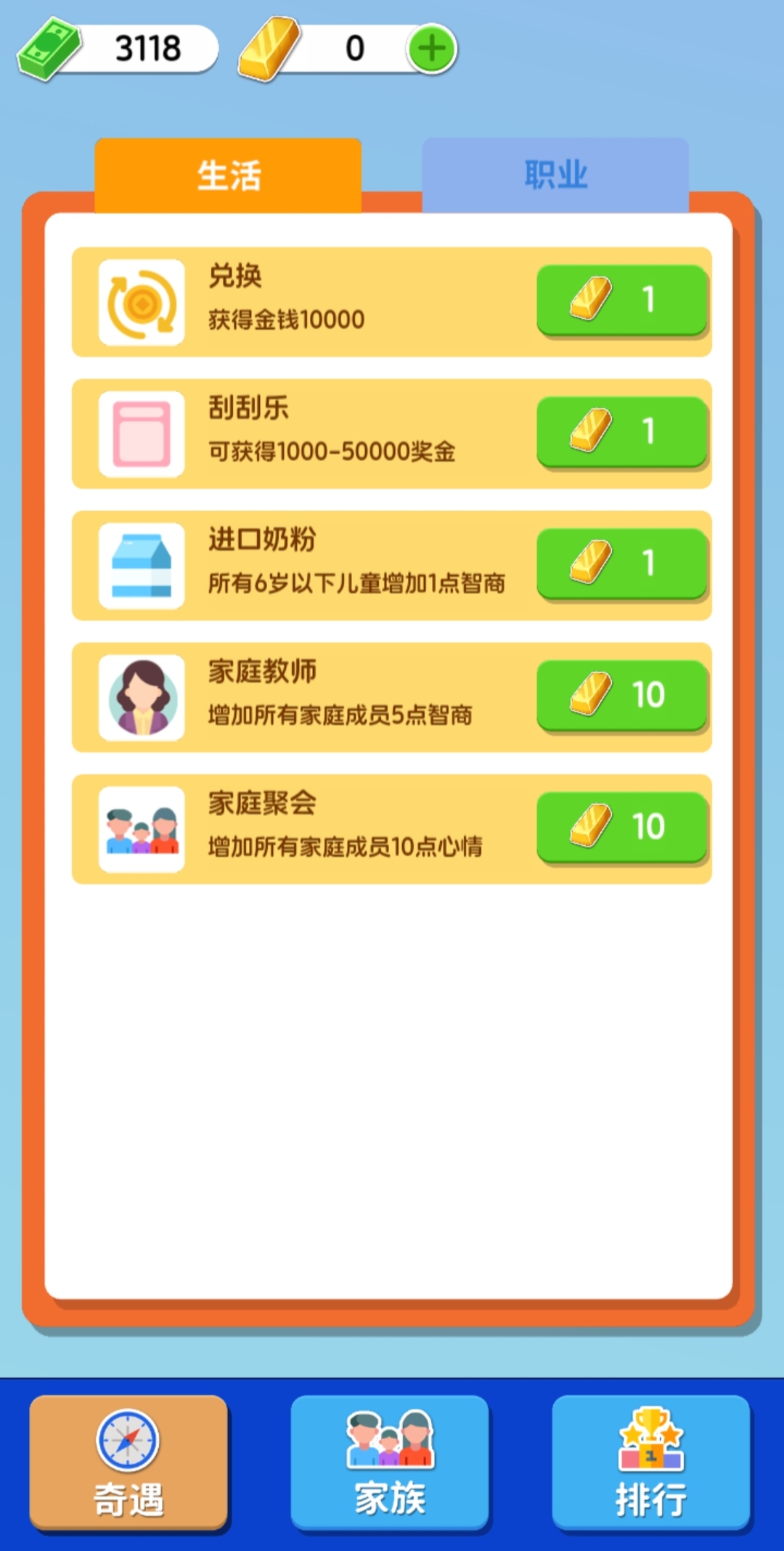Buy 兑换 for 1 gold bar
Screen dimensions: 784x1551
(x=621, y=300)
